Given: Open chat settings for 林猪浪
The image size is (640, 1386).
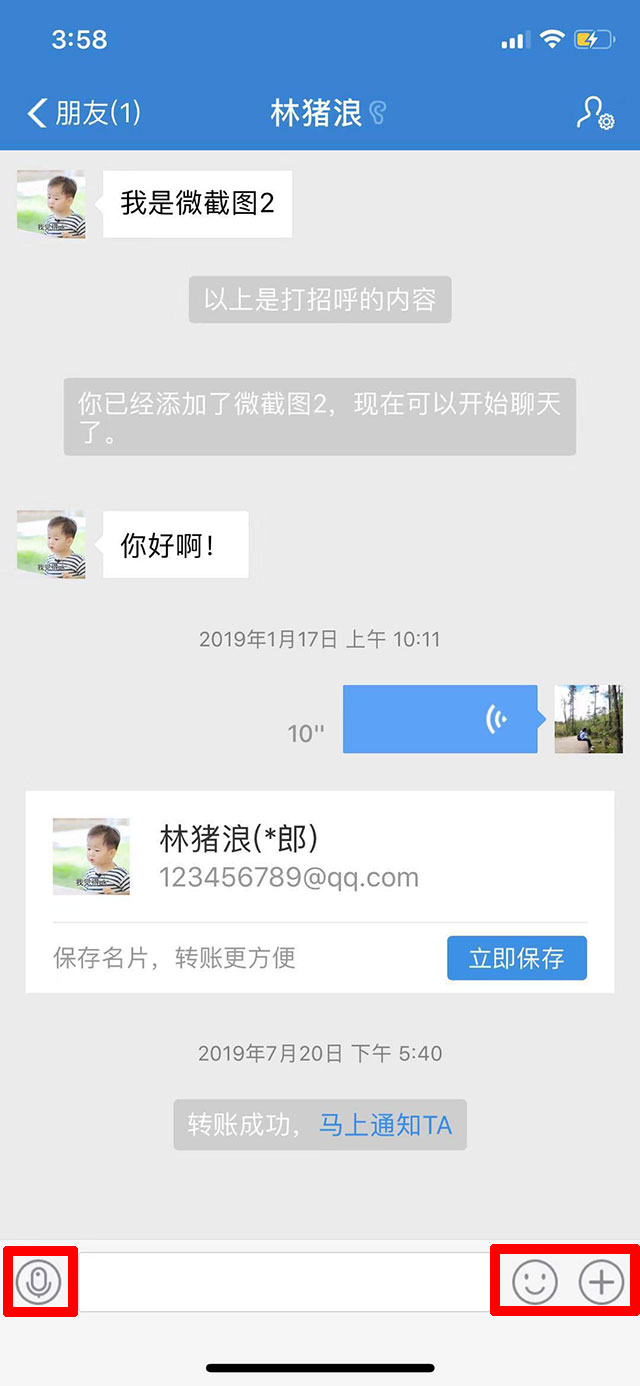Looking at the screenshot, I should [x=595, y=113].
